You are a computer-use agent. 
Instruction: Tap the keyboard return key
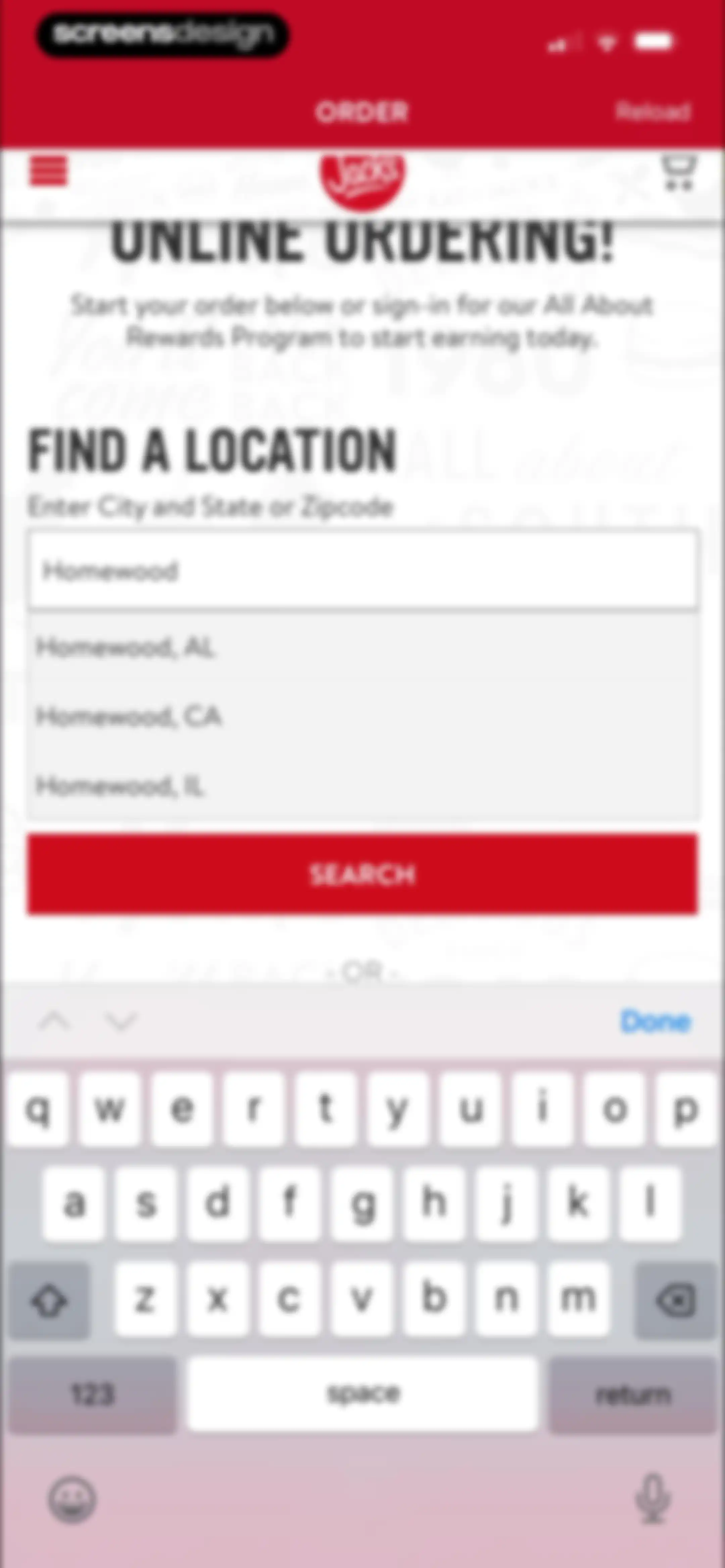[x=633, y=1394]
